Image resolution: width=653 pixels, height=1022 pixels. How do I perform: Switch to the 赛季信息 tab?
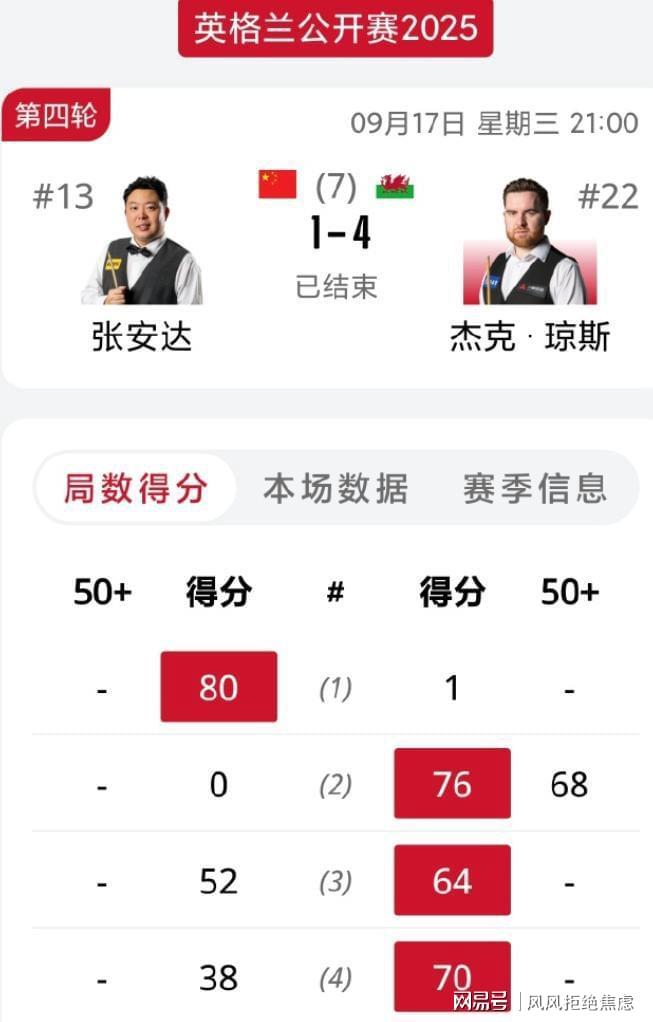click(x=534, y=488)
